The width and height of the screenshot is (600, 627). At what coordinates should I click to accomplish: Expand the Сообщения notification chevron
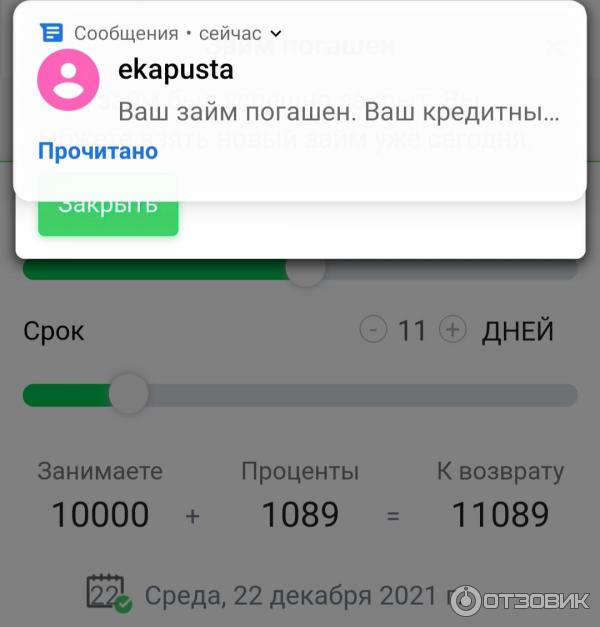coord(276,34)
